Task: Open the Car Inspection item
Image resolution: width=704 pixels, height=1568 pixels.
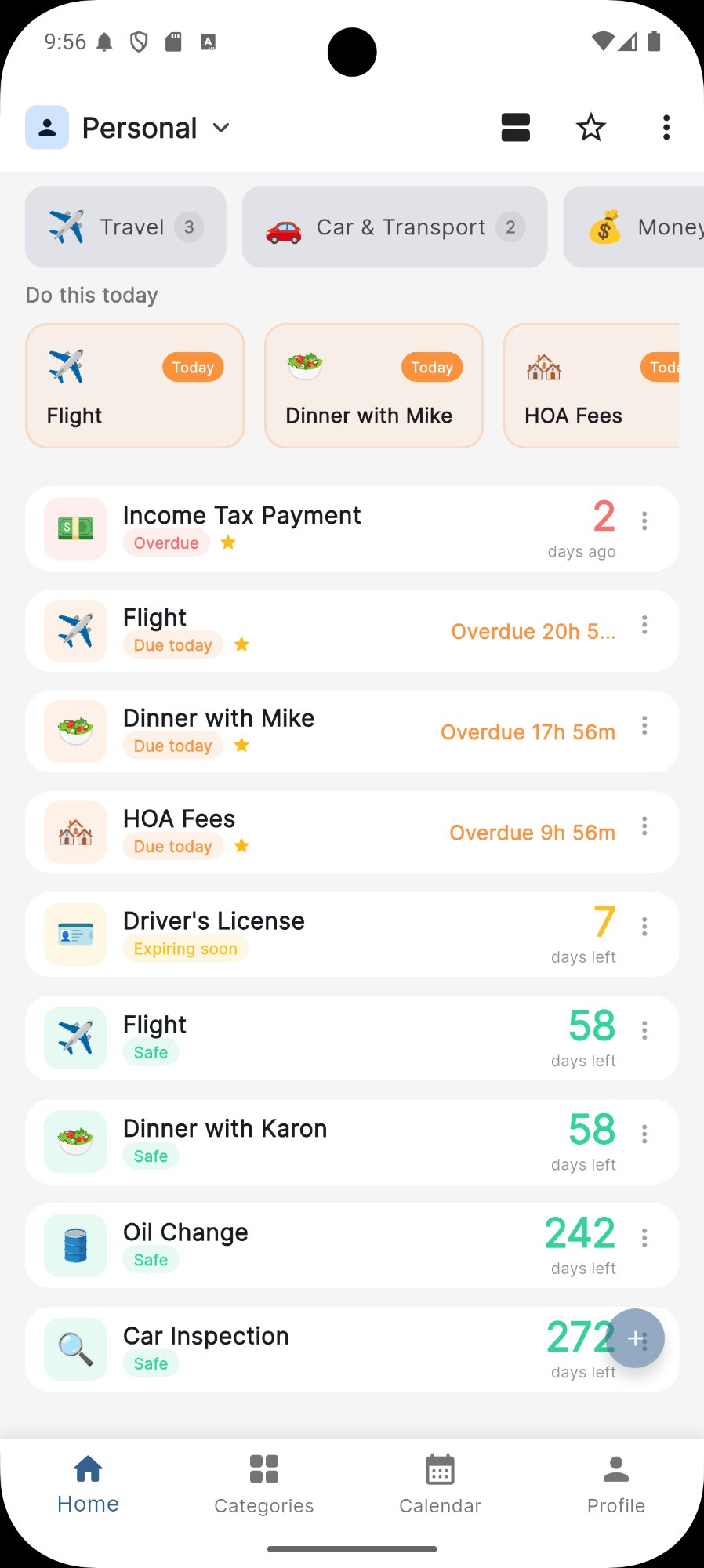Action: (314, 1349)
